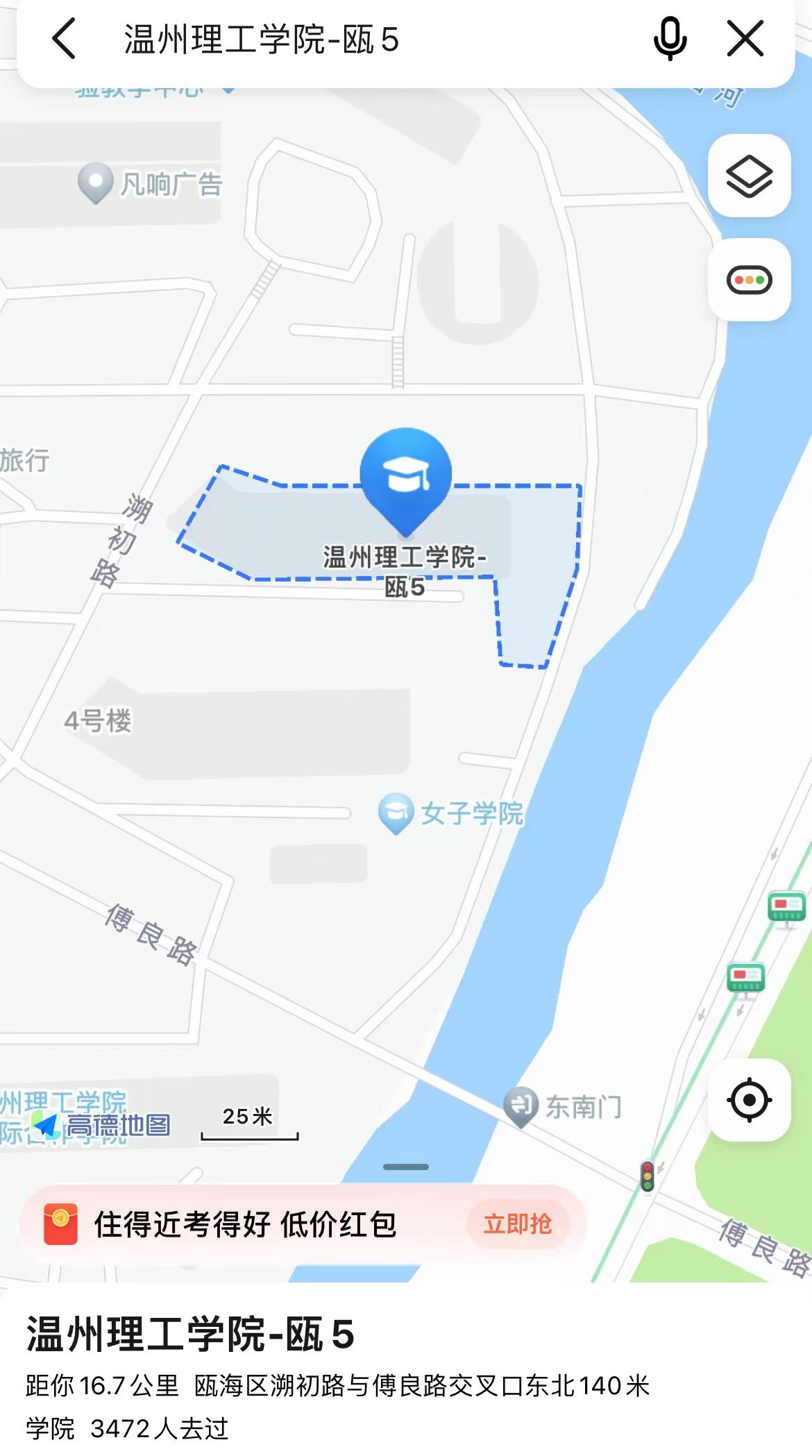Screen dimensions: 812x1456
Task: Tap 立即抢 to claim the coupon
Action: pyautogui.click(x=518, y=1228)
